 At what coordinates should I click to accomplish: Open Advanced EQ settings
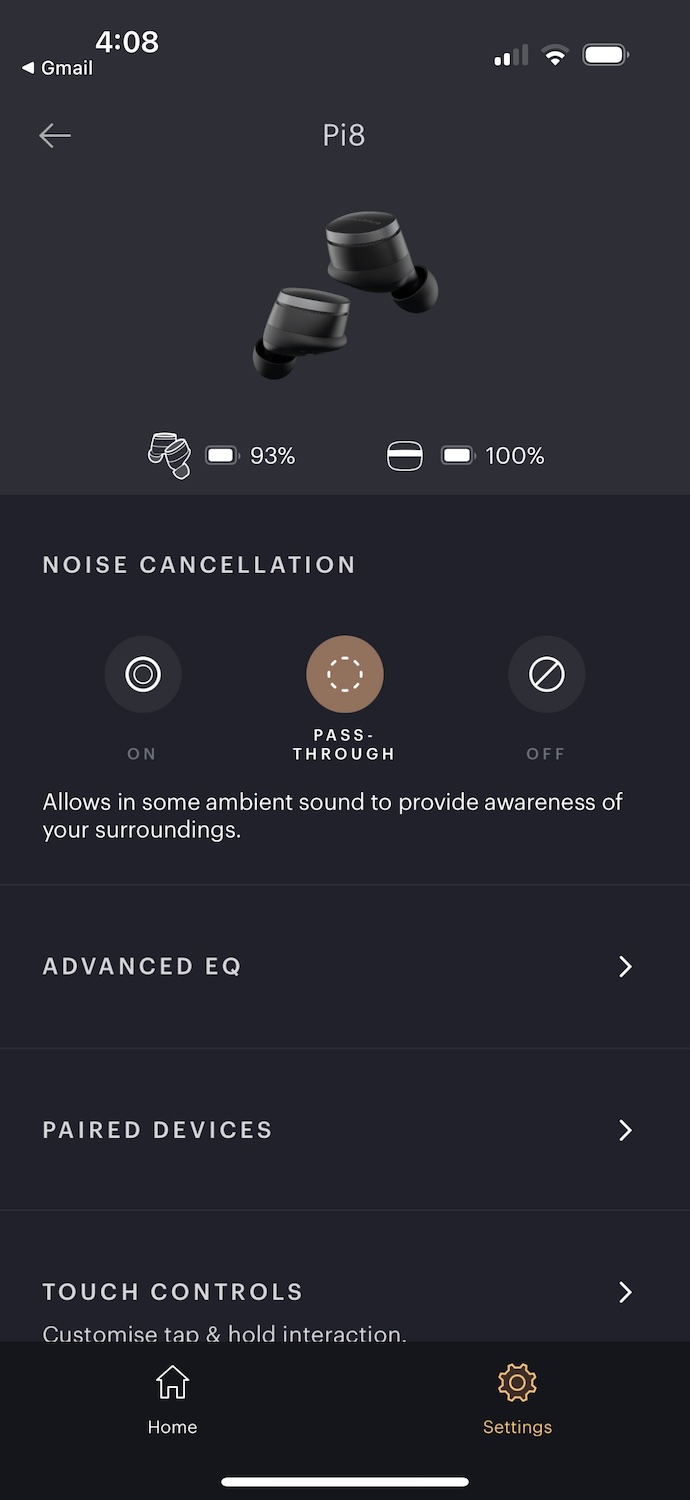coord(345,966)
